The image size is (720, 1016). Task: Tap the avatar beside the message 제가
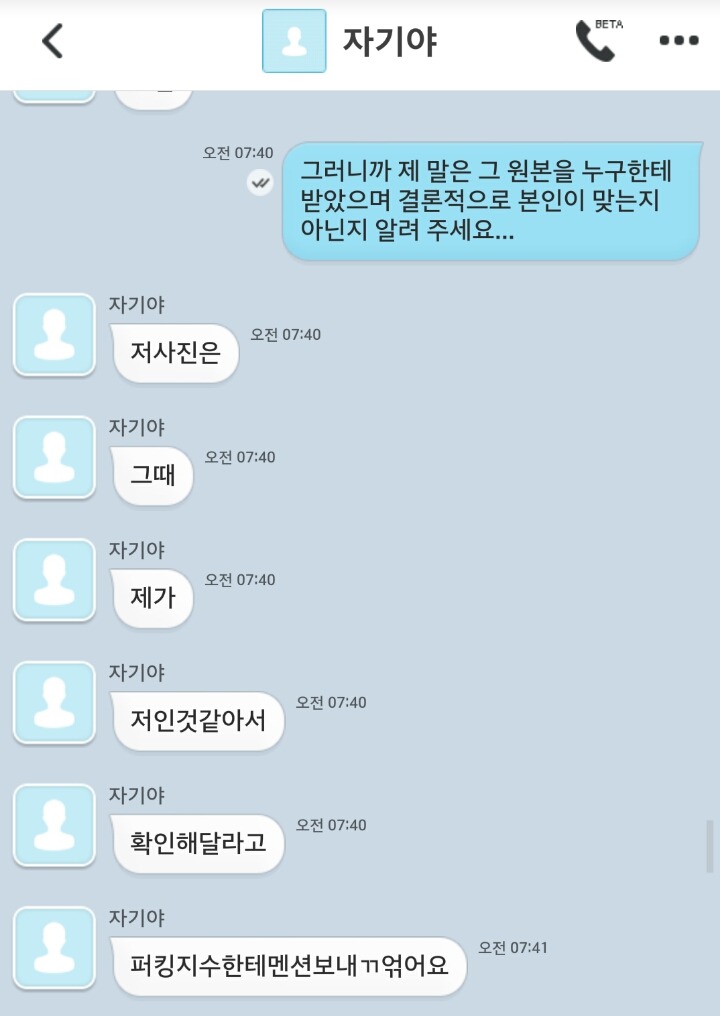tap(54, 580)
